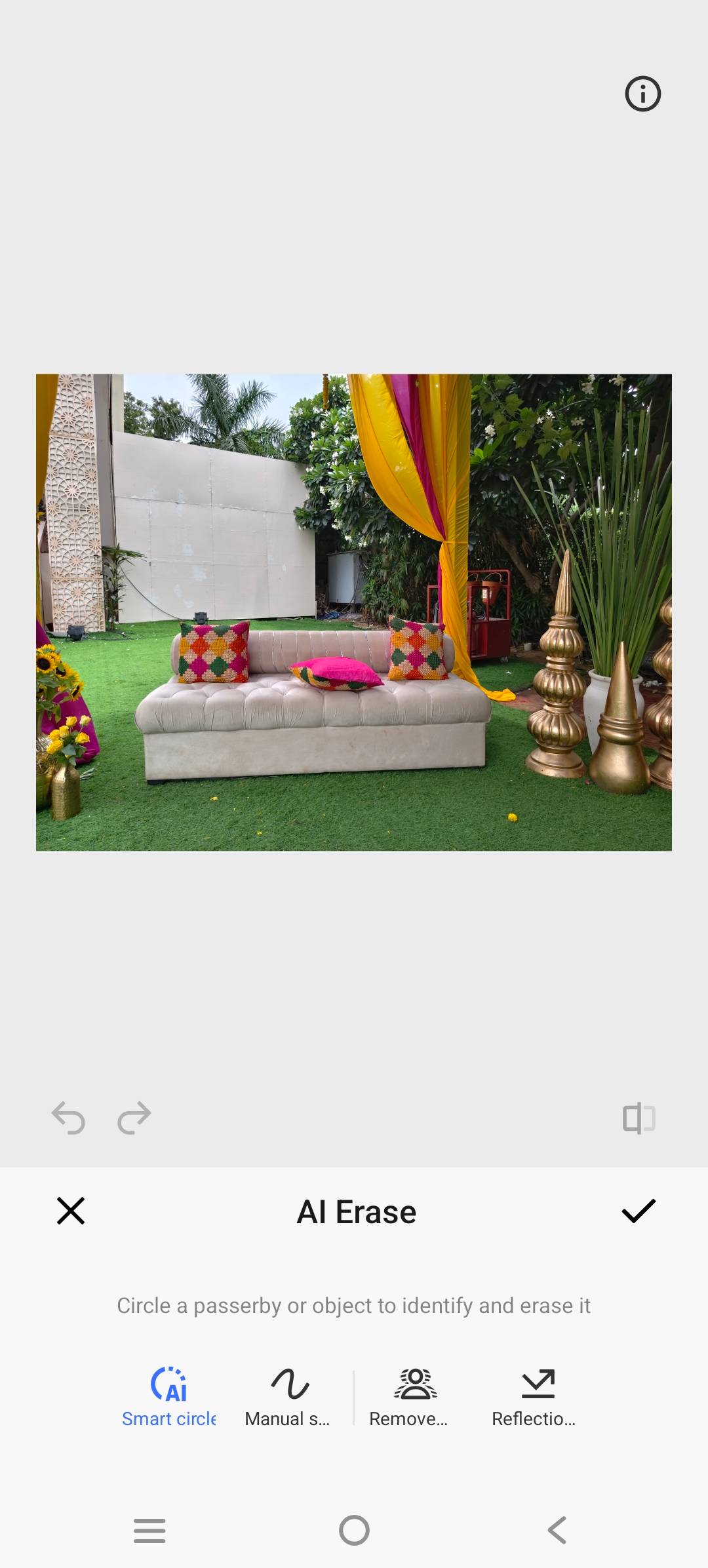
Task: Undo the last erase action
Action: pos(69,1118)
